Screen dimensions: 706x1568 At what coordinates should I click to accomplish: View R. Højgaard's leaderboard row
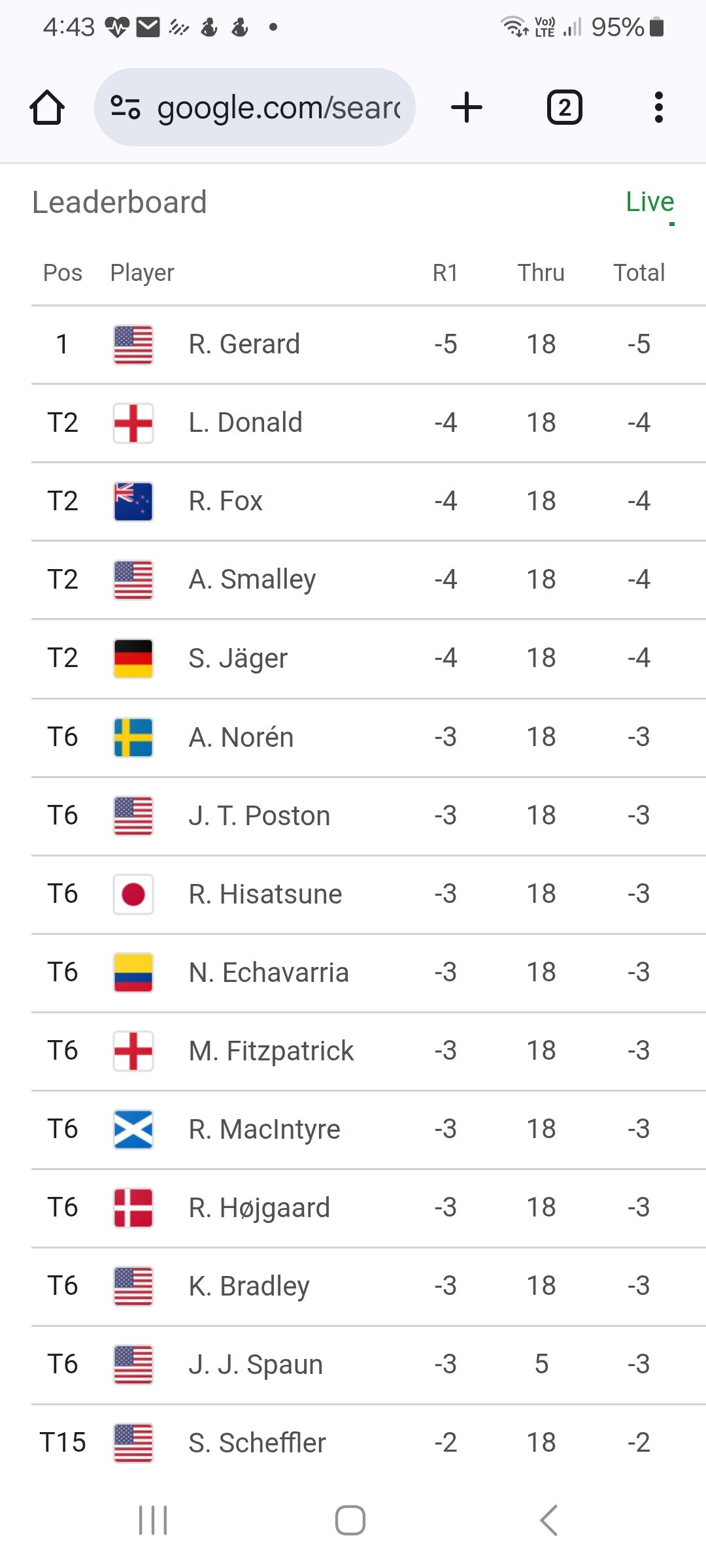click(259, 1207)
